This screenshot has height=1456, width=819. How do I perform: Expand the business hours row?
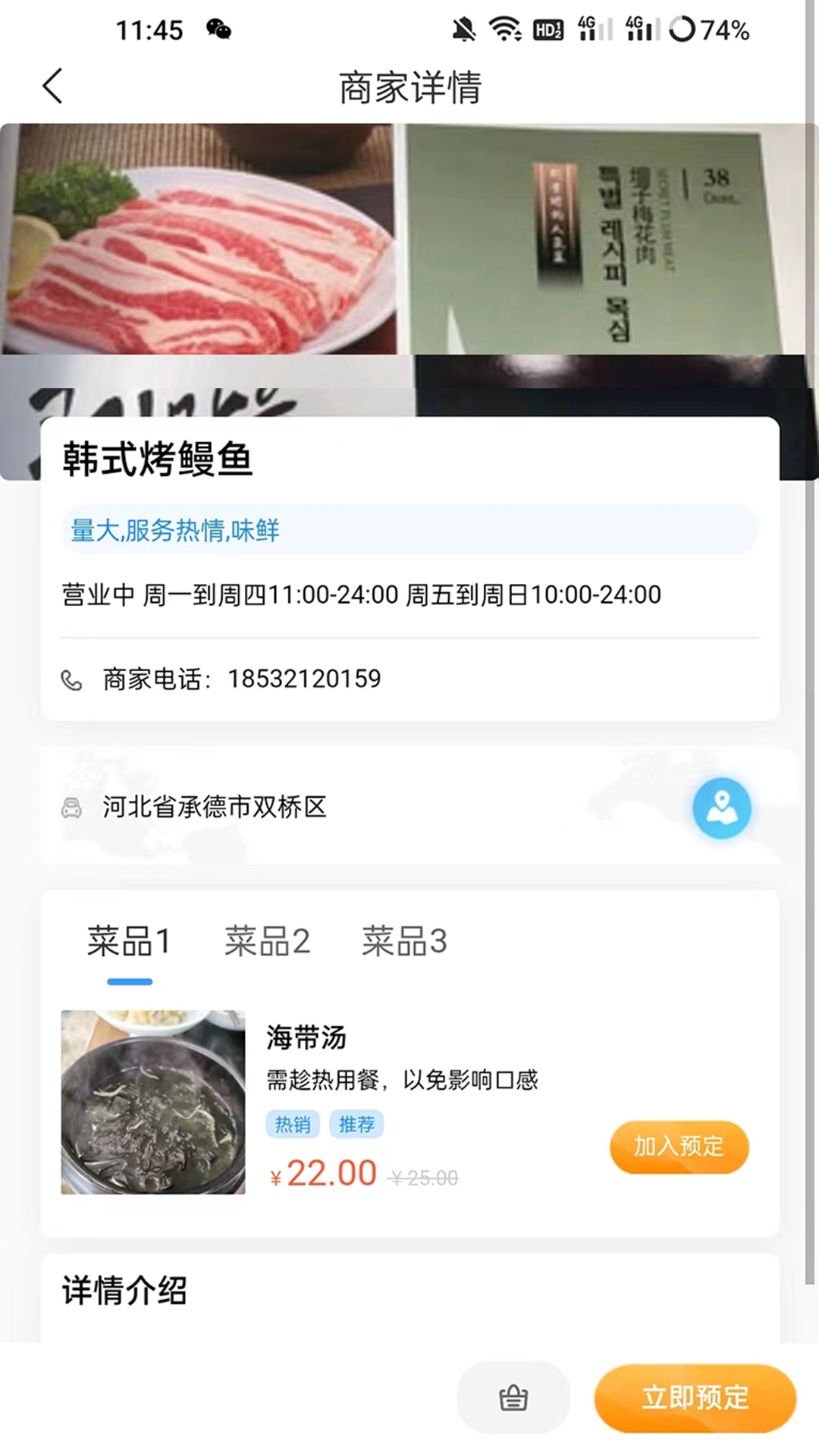(361, 595)
